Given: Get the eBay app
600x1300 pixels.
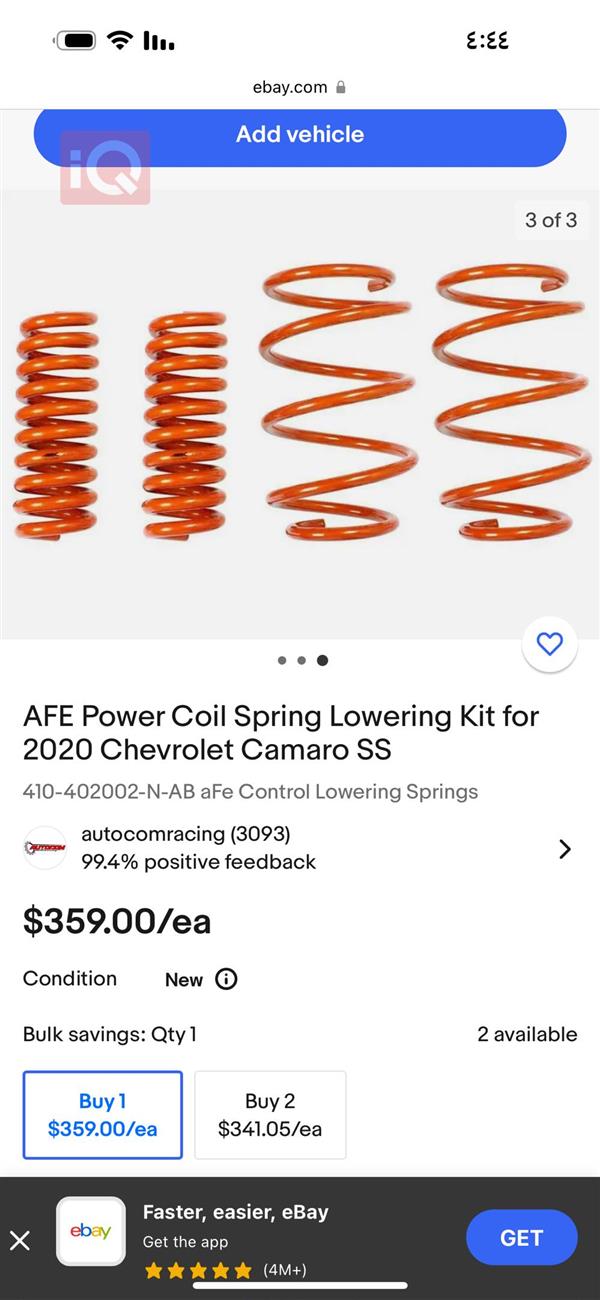Looking at the screenshot, I should pyautogui.click(x=521, y=1237).
